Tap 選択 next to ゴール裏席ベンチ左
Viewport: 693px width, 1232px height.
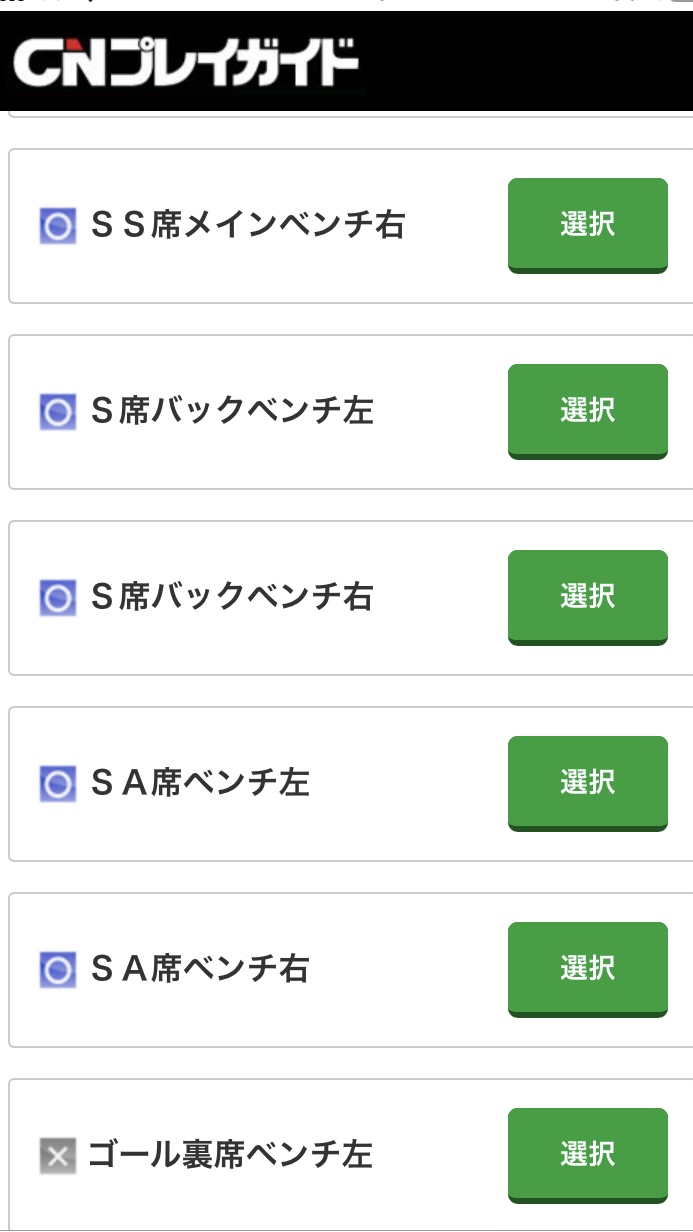(x=587, y=1155)
